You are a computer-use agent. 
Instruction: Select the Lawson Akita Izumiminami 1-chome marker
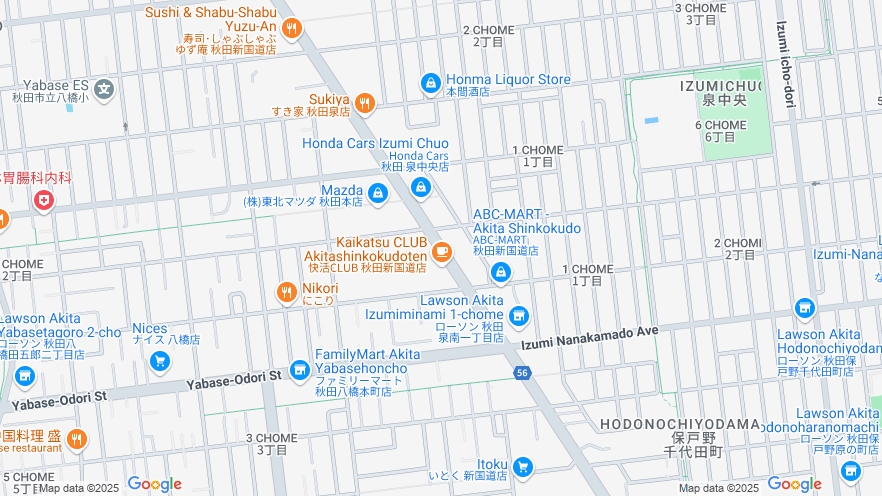518,317
